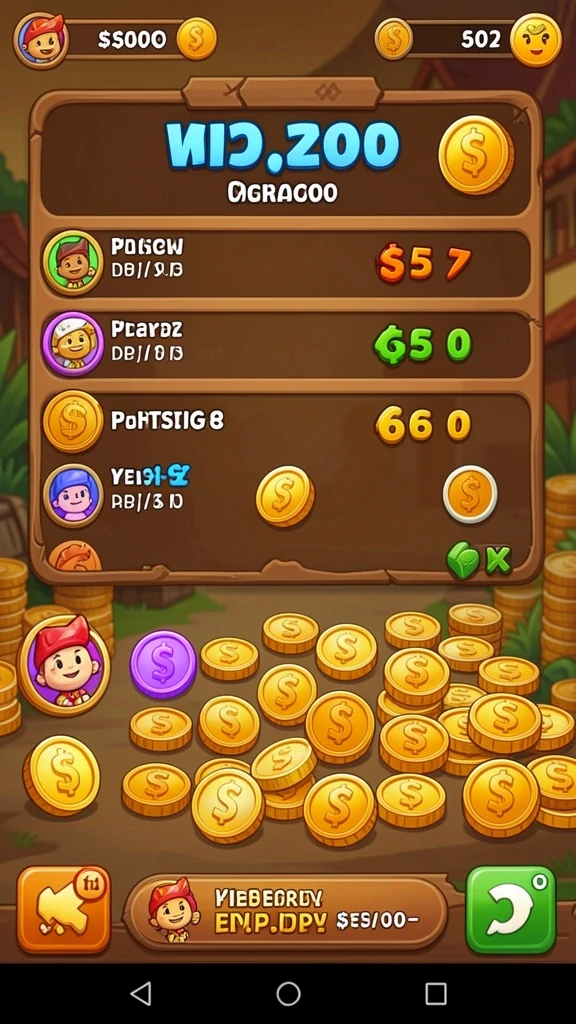Go back with the system back button

140,994
